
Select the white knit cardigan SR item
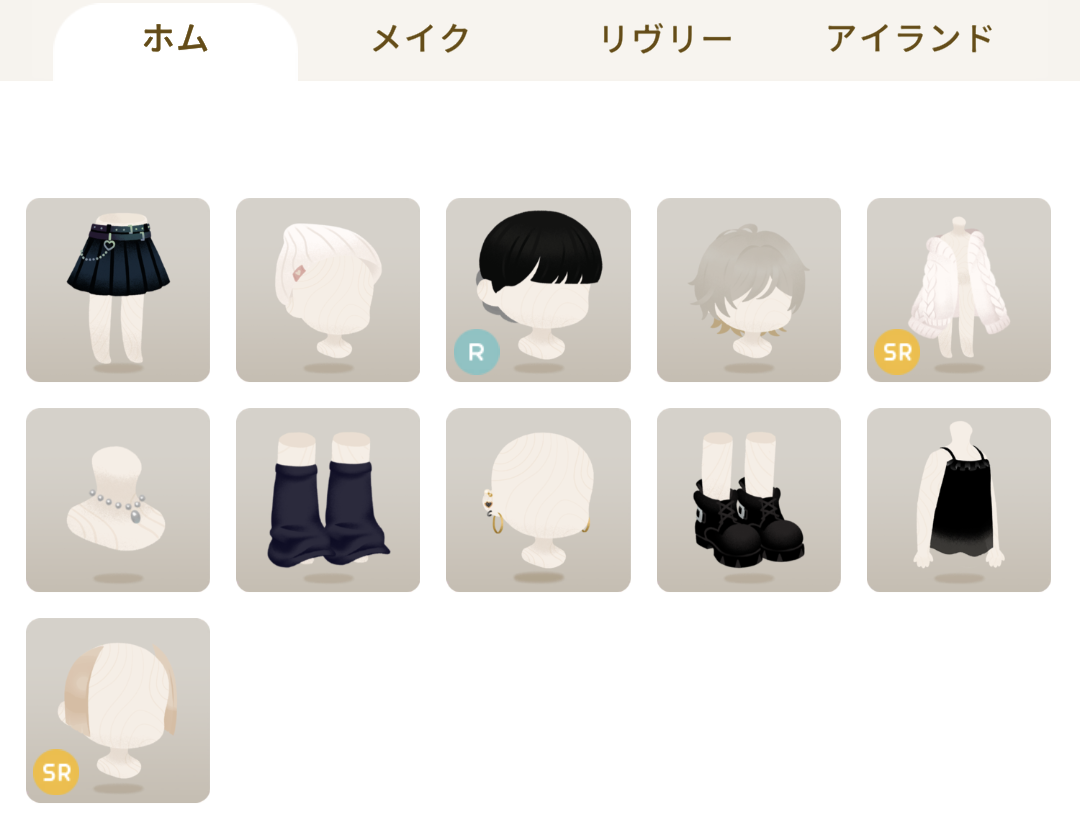coord(958,290)
